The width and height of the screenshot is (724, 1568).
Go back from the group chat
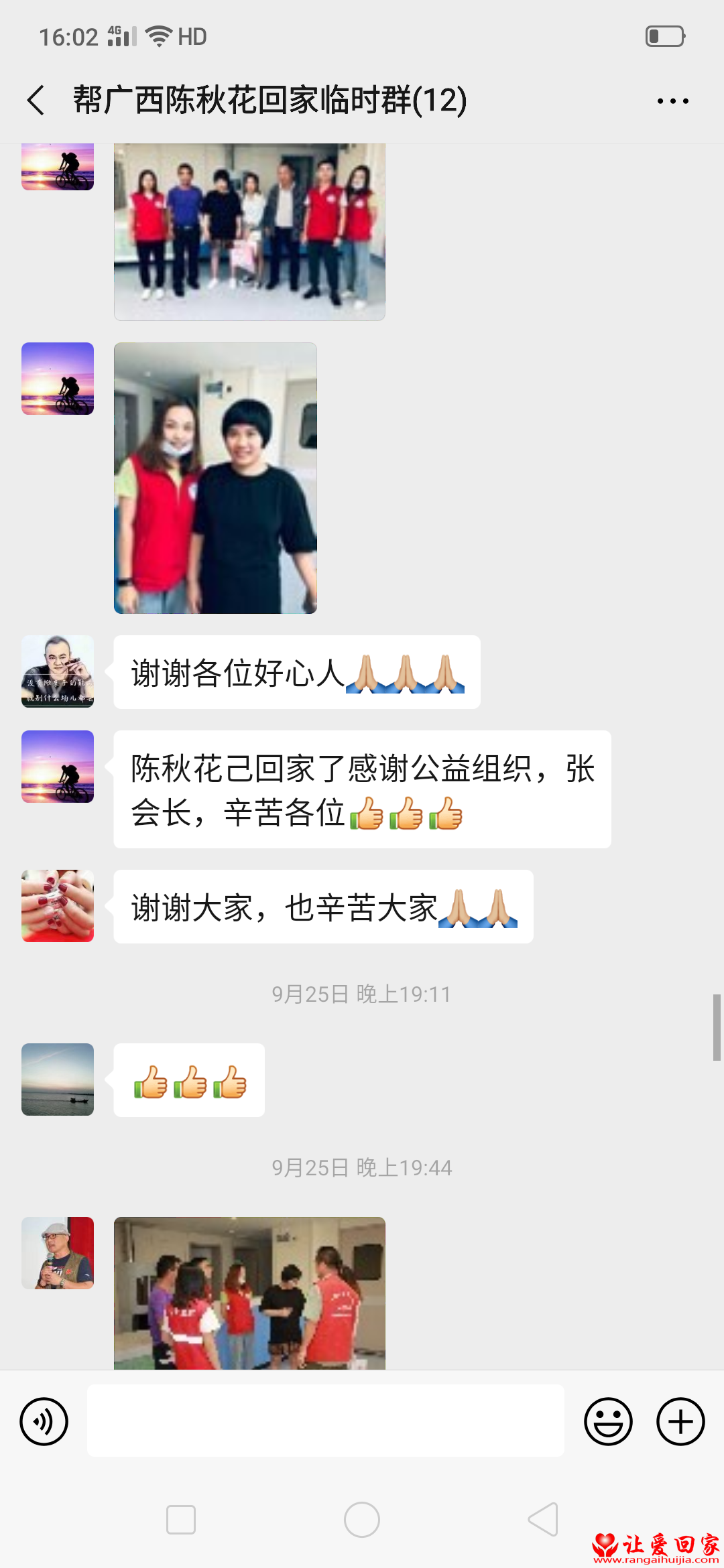pyautogui.click(x=36, y=101)
